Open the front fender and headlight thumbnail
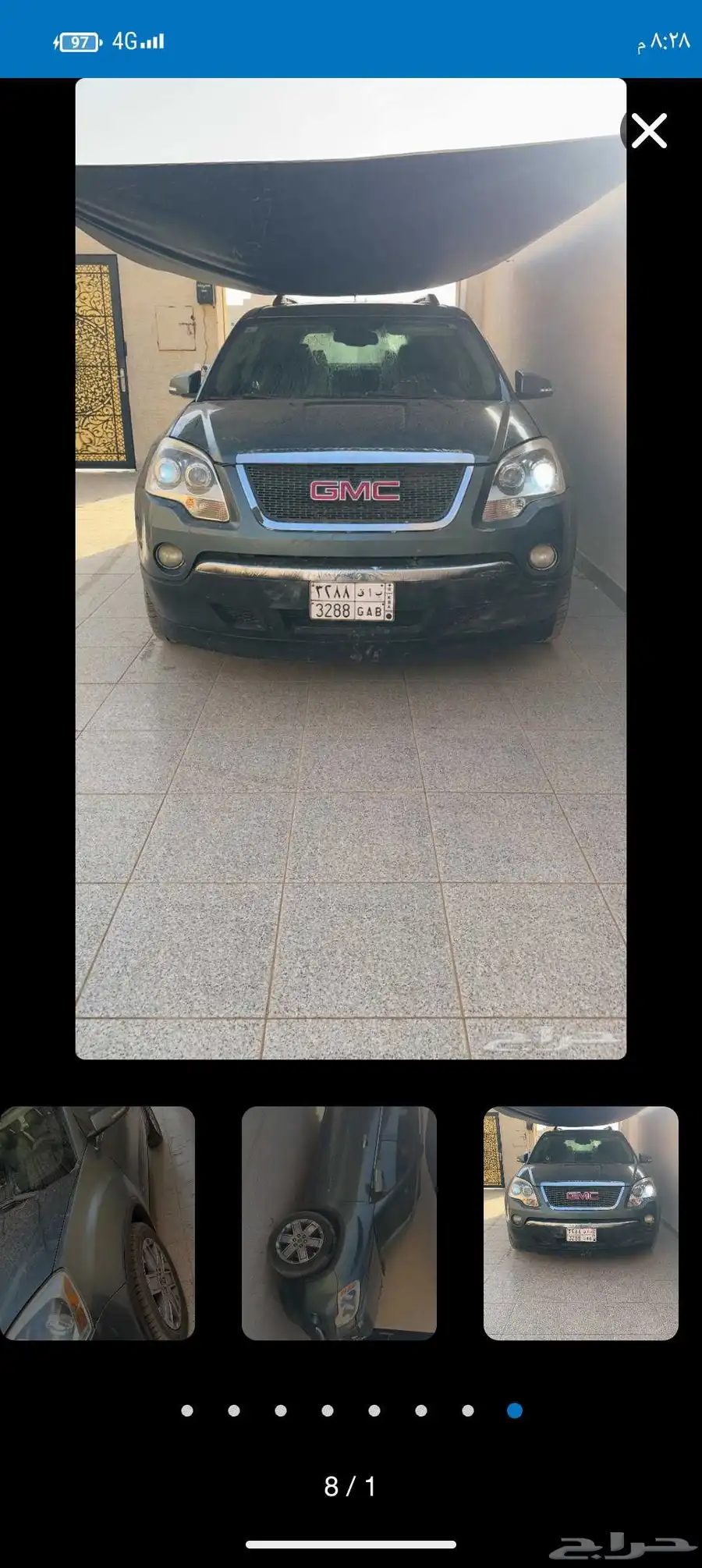Image resolution: width=702 pixels, height=1568 pixels. coord(97,1222)
